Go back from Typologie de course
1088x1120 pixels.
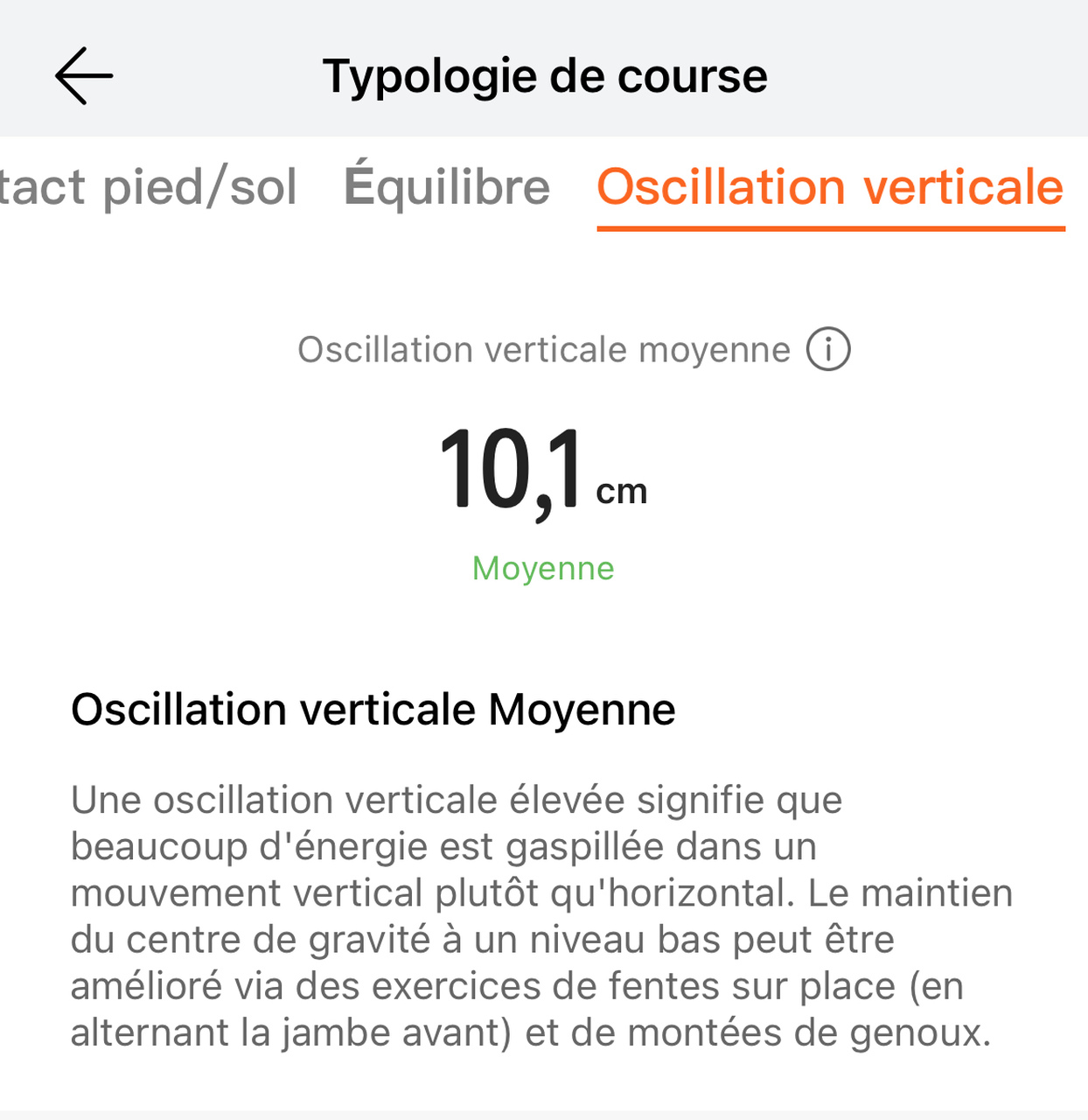click(84, 76)
